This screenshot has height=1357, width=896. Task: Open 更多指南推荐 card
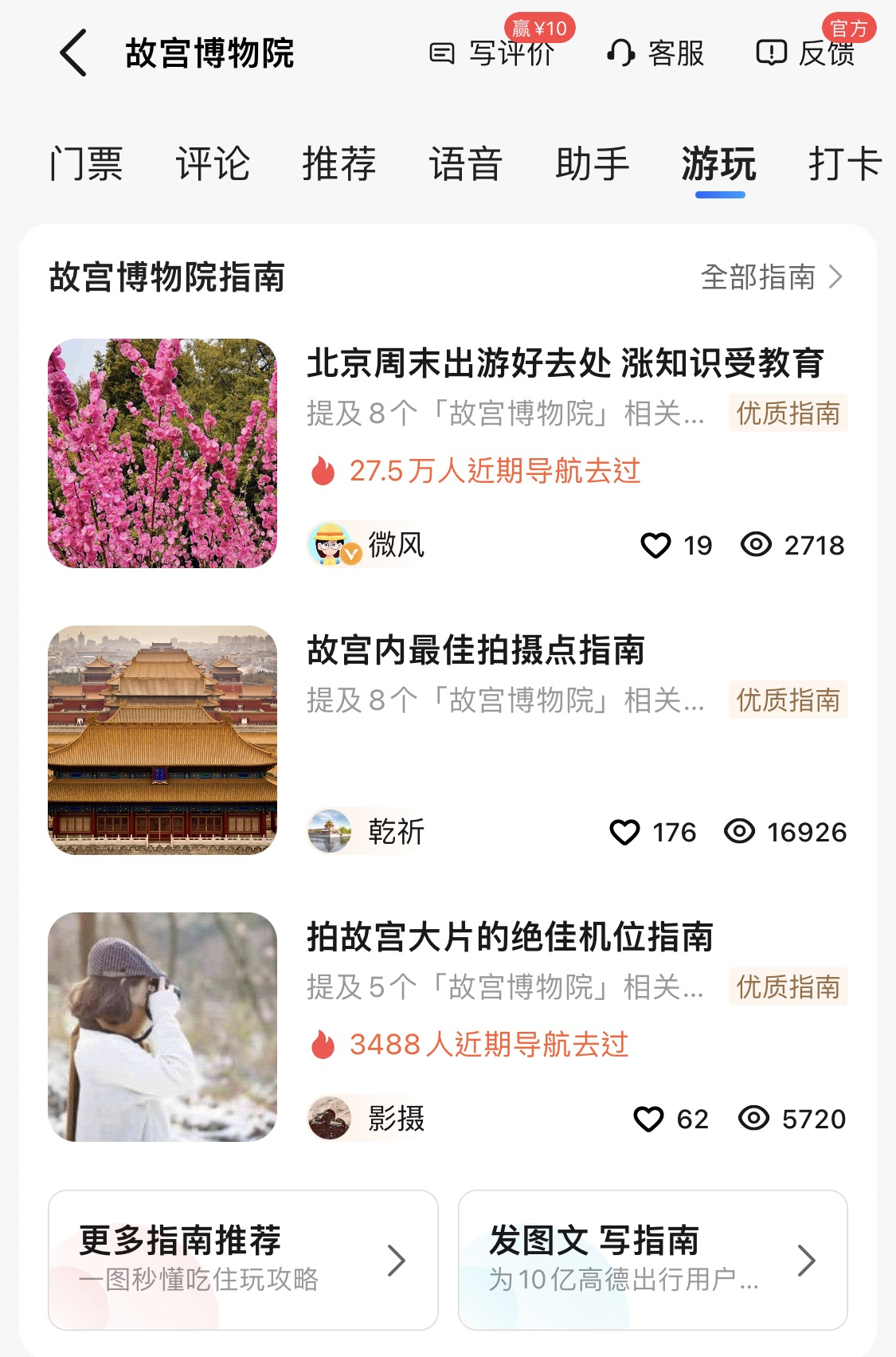[x=243, y=1260]
